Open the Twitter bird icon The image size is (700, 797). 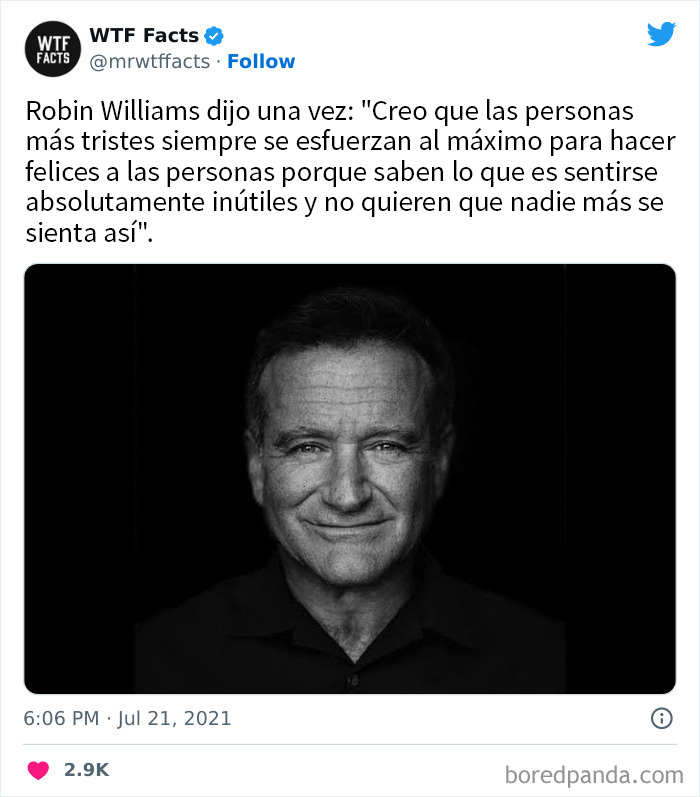(x=661, y=35)
